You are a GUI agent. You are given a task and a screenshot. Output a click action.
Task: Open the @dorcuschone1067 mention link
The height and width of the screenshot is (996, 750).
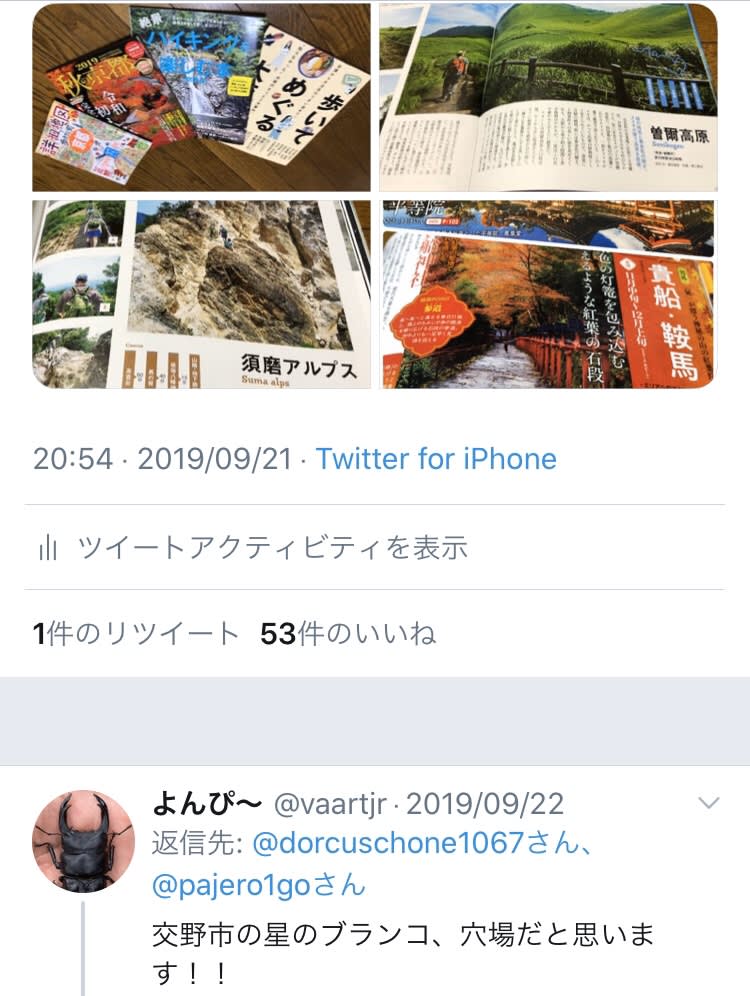pyautogui.click(x=388, y=843)
